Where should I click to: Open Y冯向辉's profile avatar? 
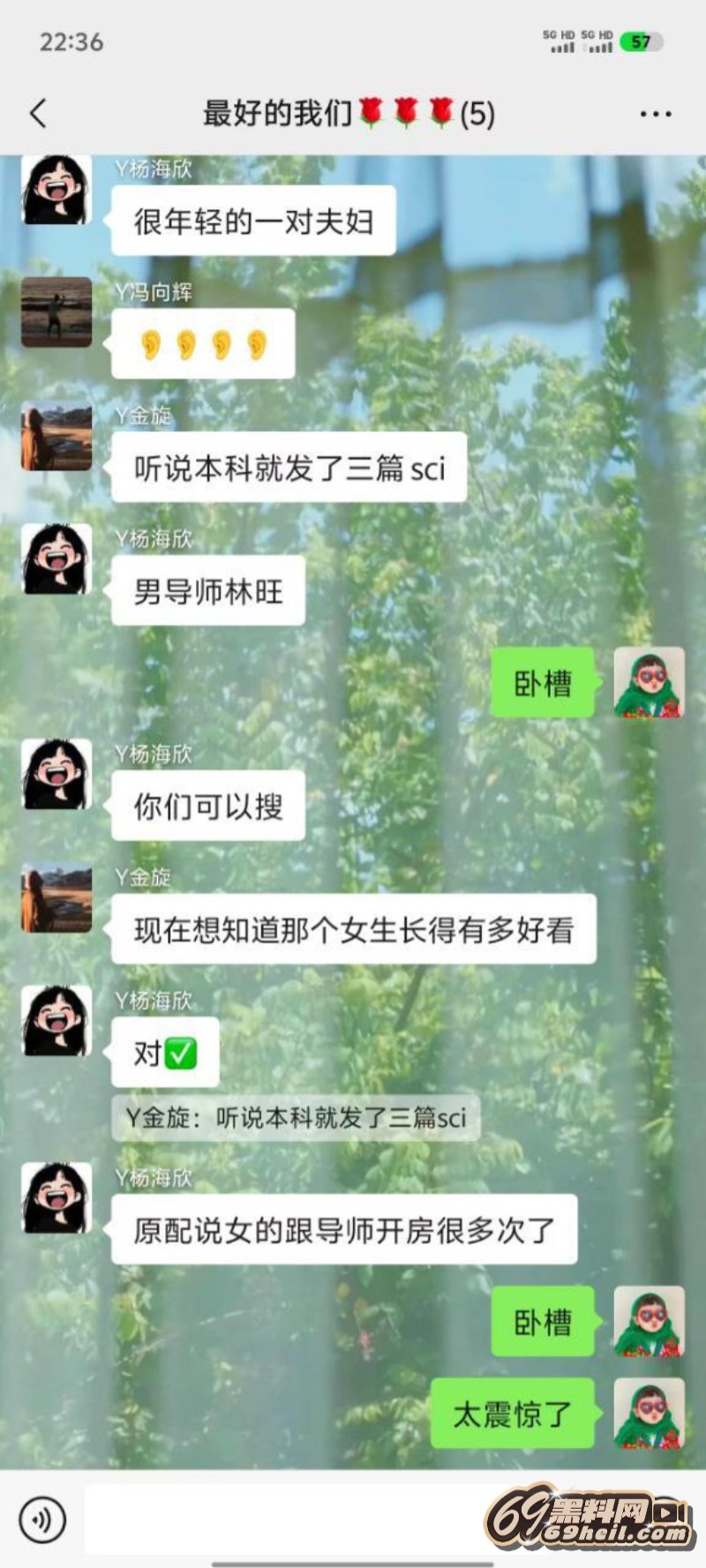[56, 312]
